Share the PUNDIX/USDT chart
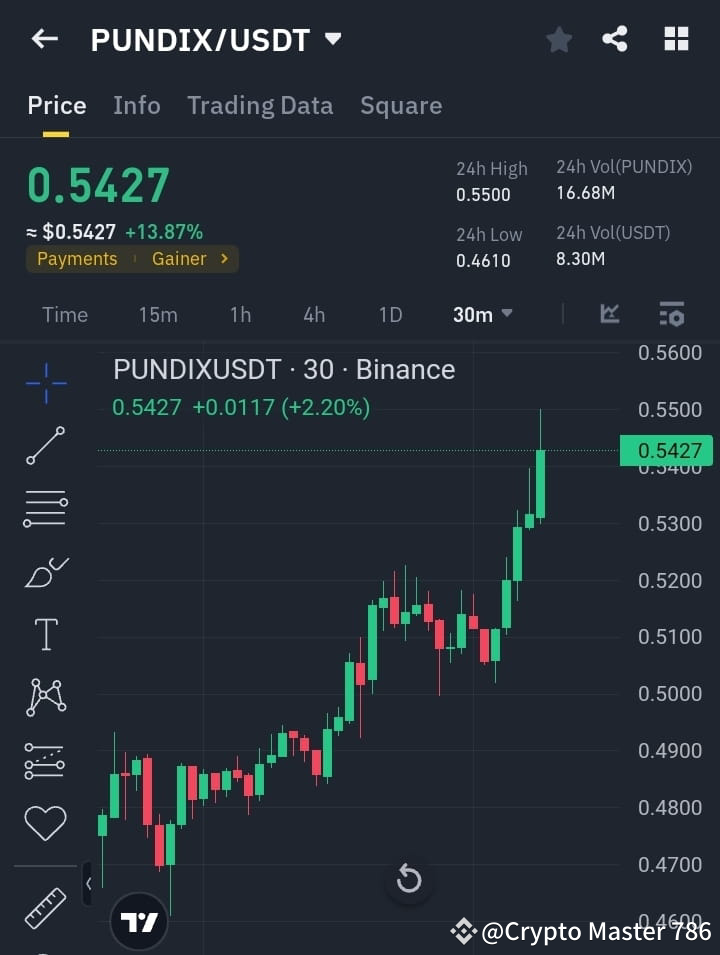Screen dimensions: 720x955 (x=615, y=39)
